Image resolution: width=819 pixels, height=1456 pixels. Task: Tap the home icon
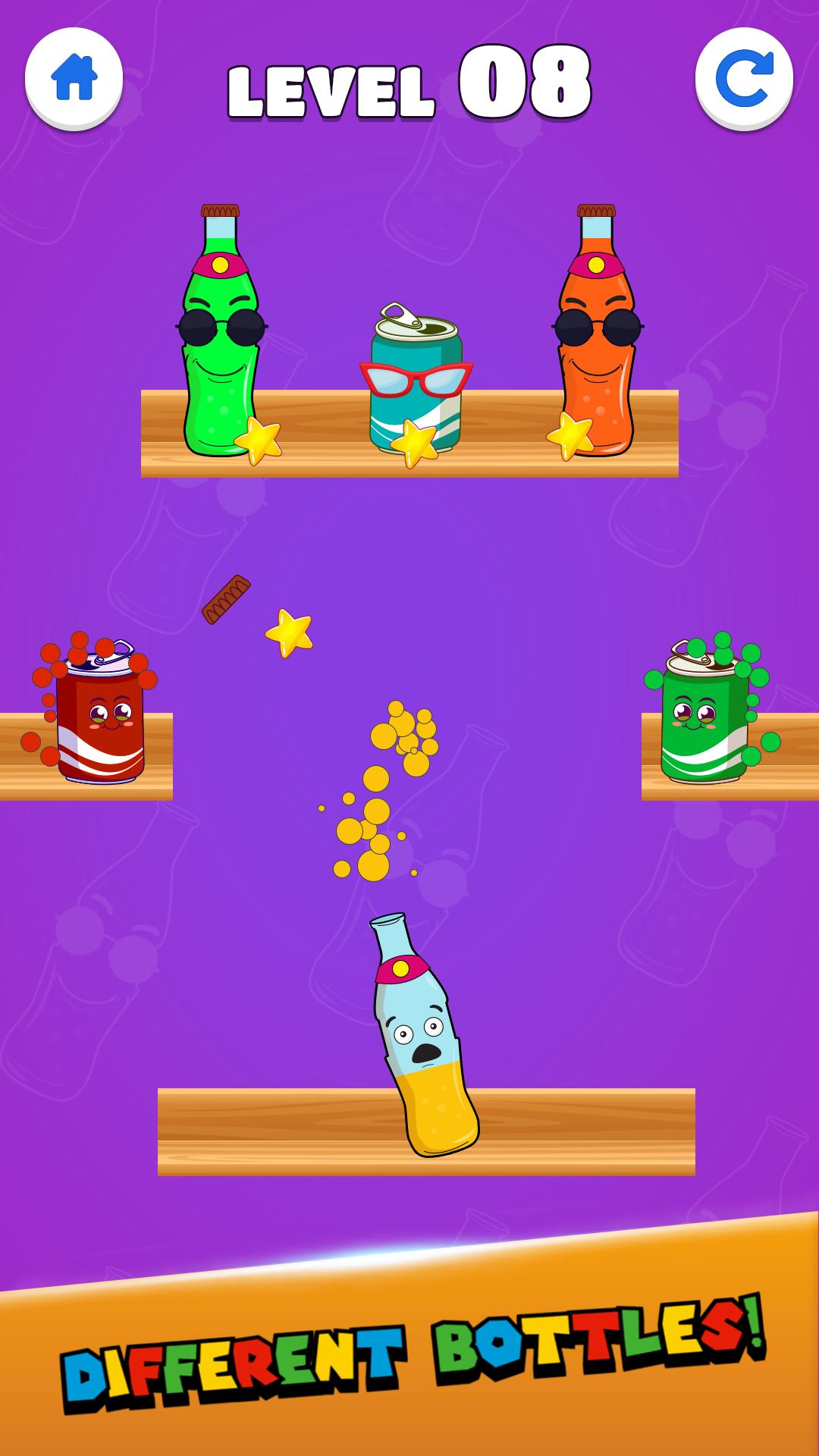point(75,79)
